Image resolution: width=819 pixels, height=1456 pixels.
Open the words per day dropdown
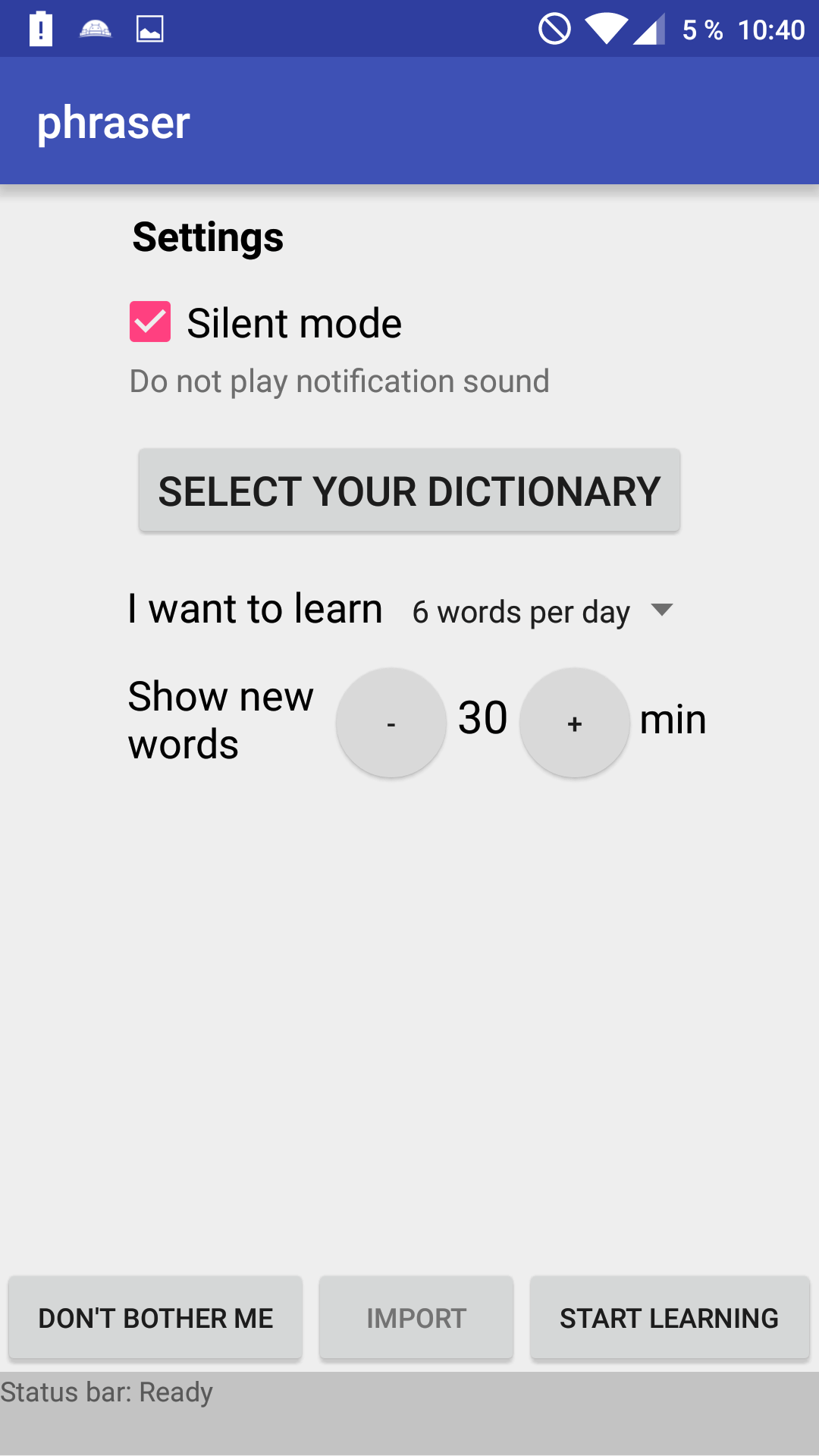542,611
